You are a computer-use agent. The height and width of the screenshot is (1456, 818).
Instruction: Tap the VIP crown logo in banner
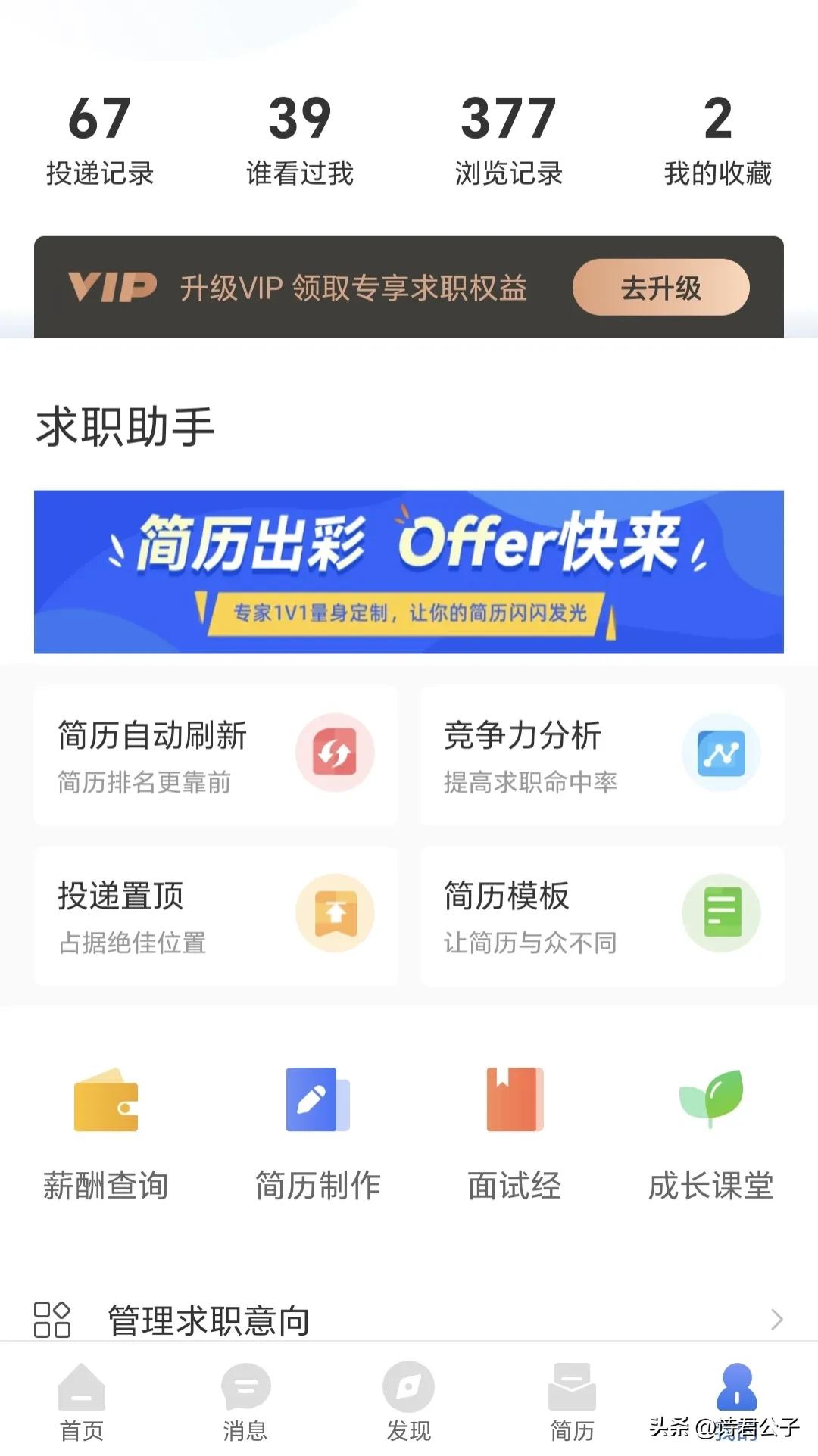[112, 288]
